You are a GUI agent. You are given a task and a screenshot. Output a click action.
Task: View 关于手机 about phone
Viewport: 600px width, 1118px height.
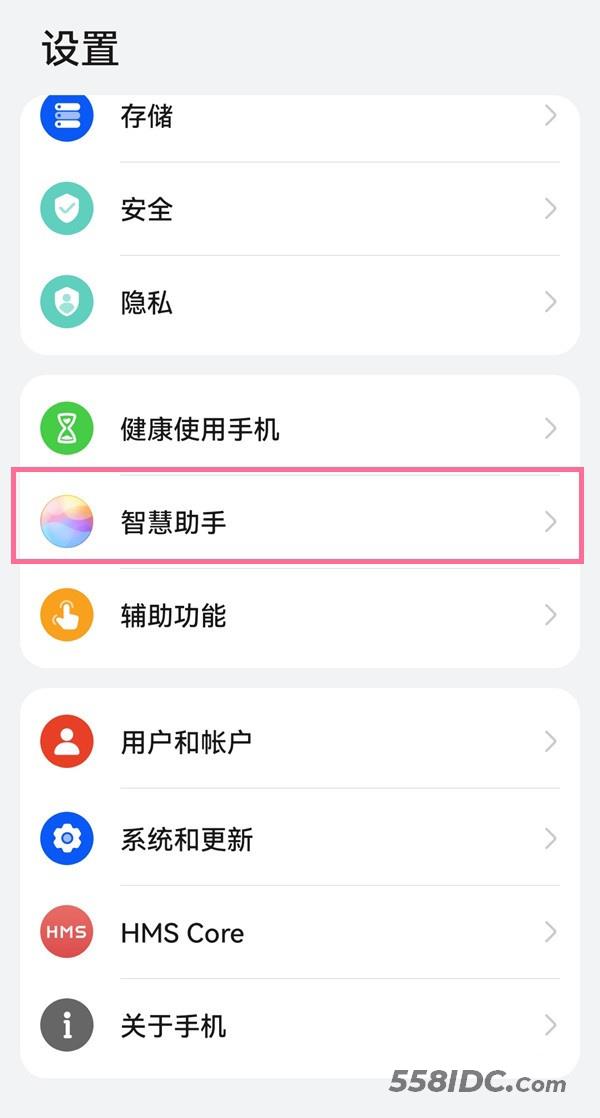299,1027
